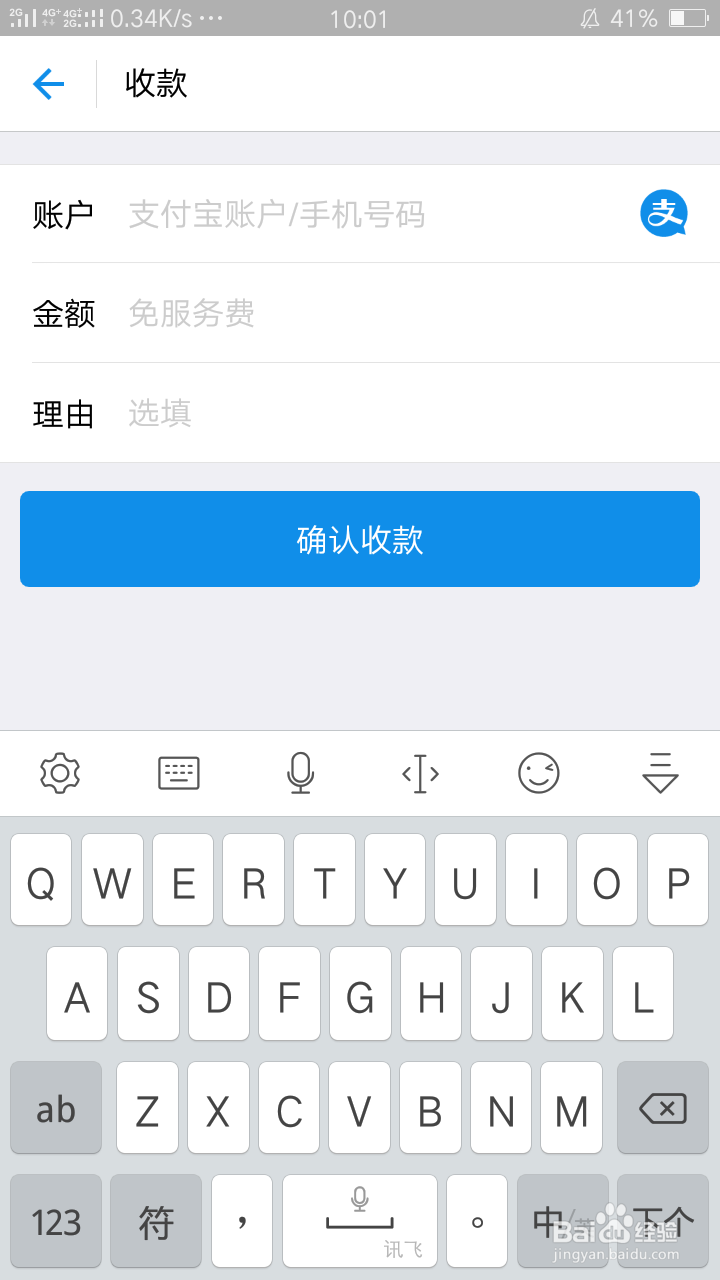720x1280 pixels.
Task: Switch to number input with 123 key
Action: coord(55,1221)
